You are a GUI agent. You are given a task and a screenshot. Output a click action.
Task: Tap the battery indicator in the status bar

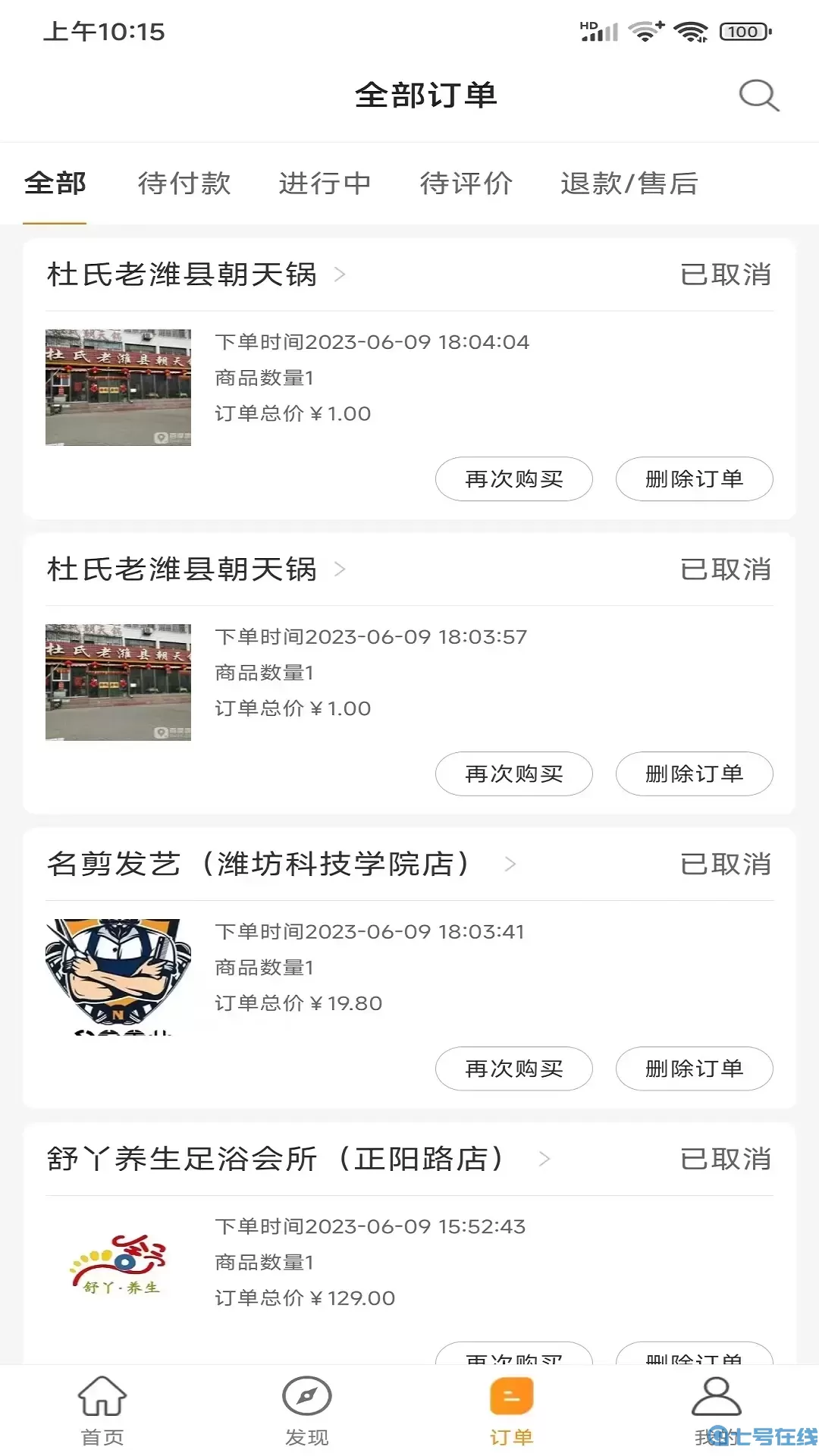coord(742,31)
